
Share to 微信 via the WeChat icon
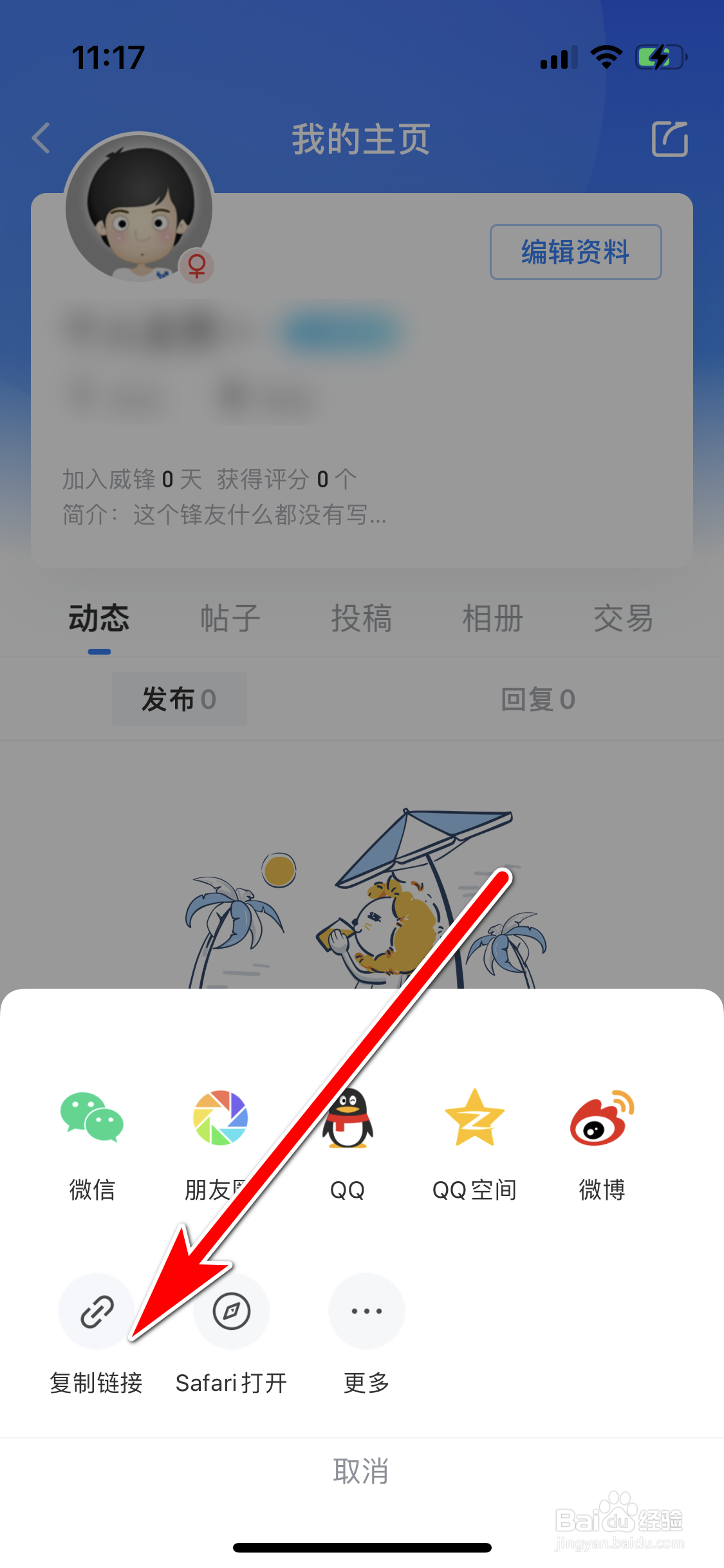(91, 1120)
